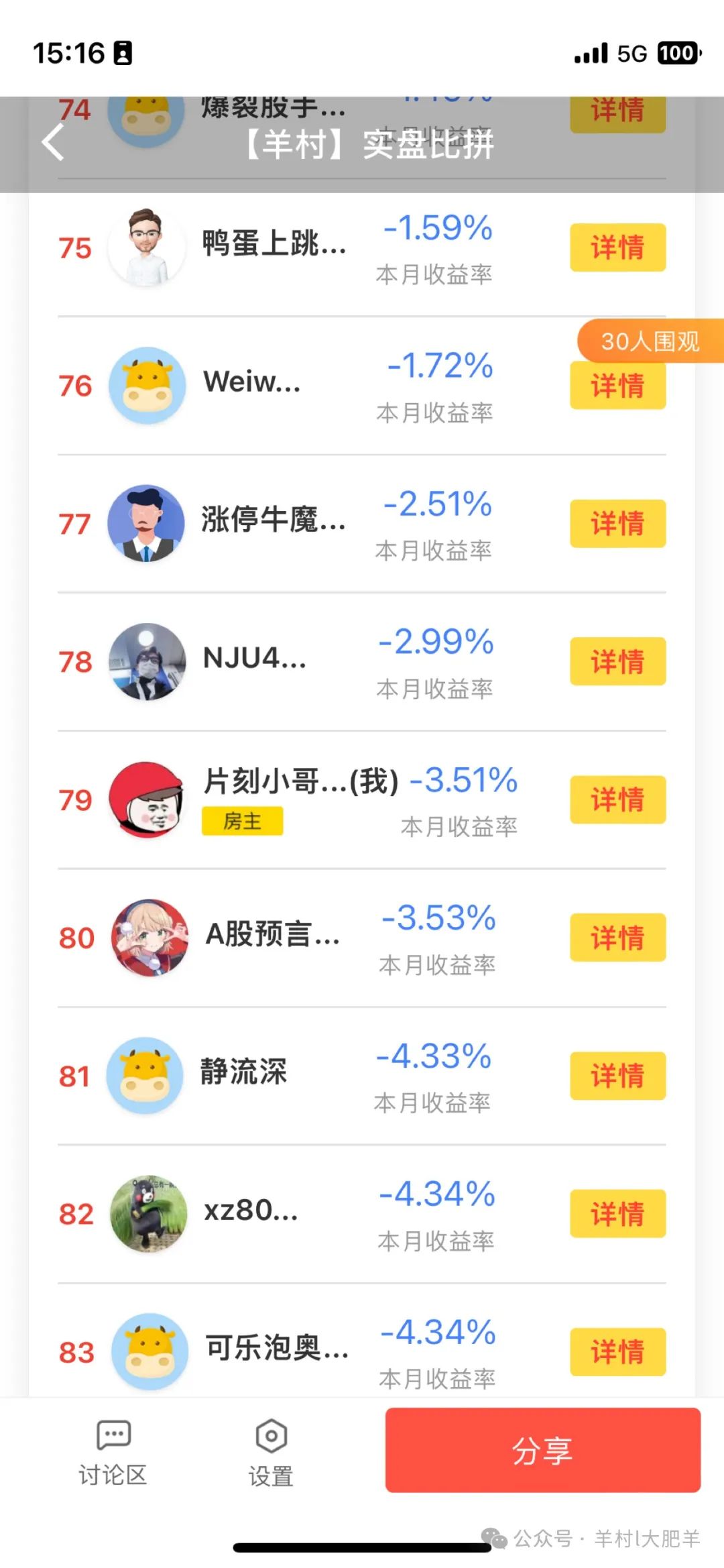Open 详情 for rank 76 Weiw
The image size is (724, 1568).
617,388
